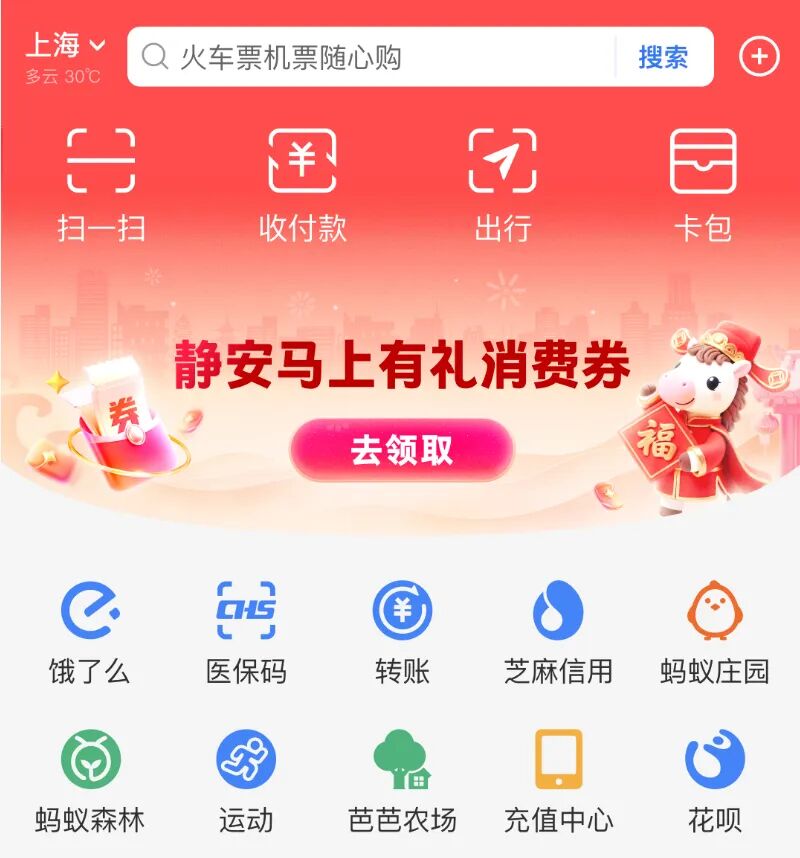The image size is (800, 858).
Task: Tap the blue 搜索 button
Action: pyautogui.click(x=663, y=57)
